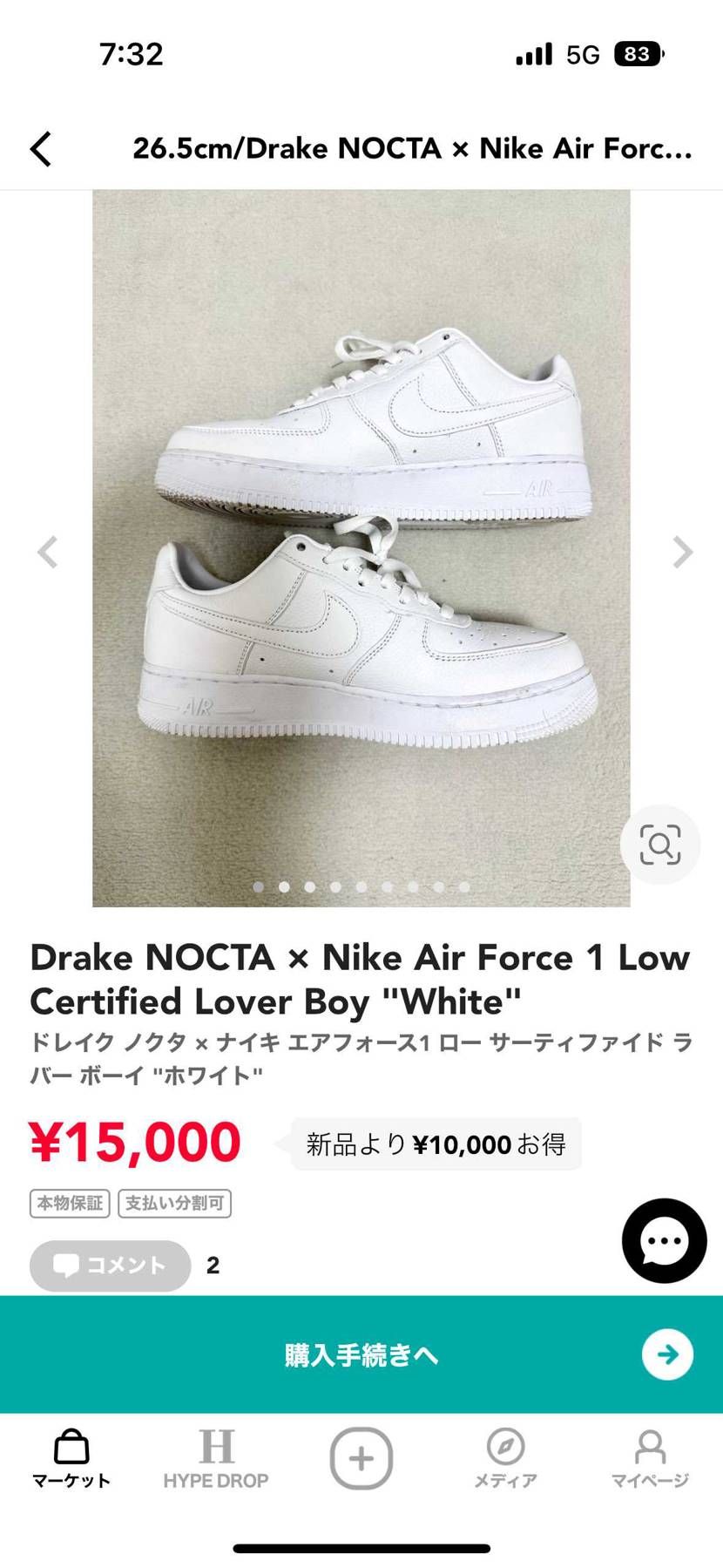This screenshot has height=1568, width=723.
Task: Tap the ¥10,000 savings tooltip bubble
Action: (x=436, y=1144)
